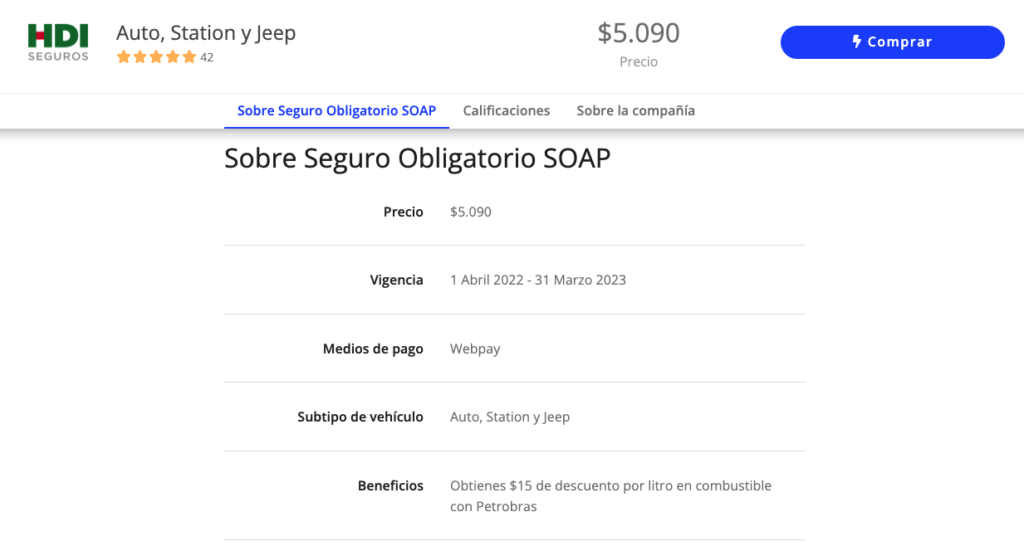Tap the Comprar button
The height and width of the screenshot is (551, 1024).
892,42
